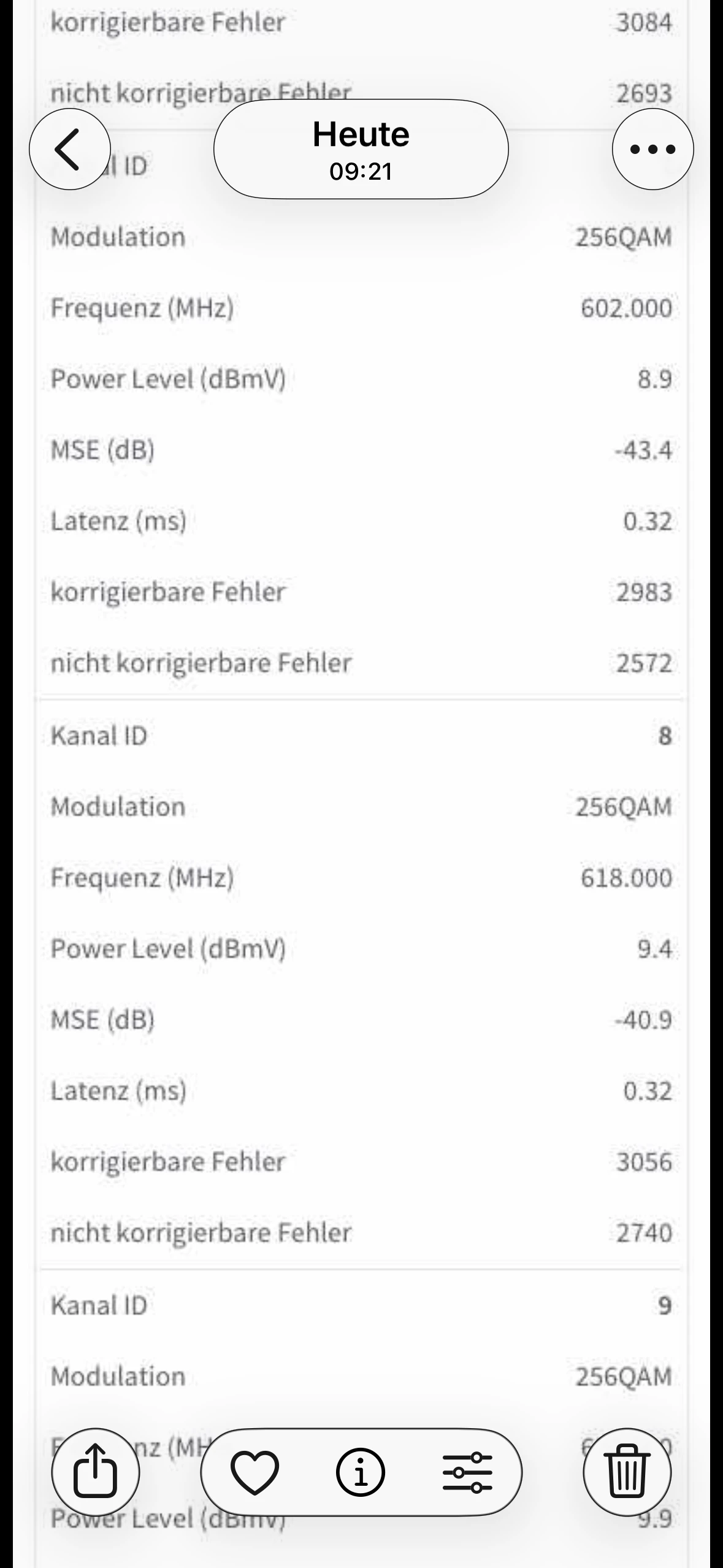Viewport: 723px width, 1568px height.
Task: Delete this photo with the trash icon
Action: click(x=627, y=1472)
